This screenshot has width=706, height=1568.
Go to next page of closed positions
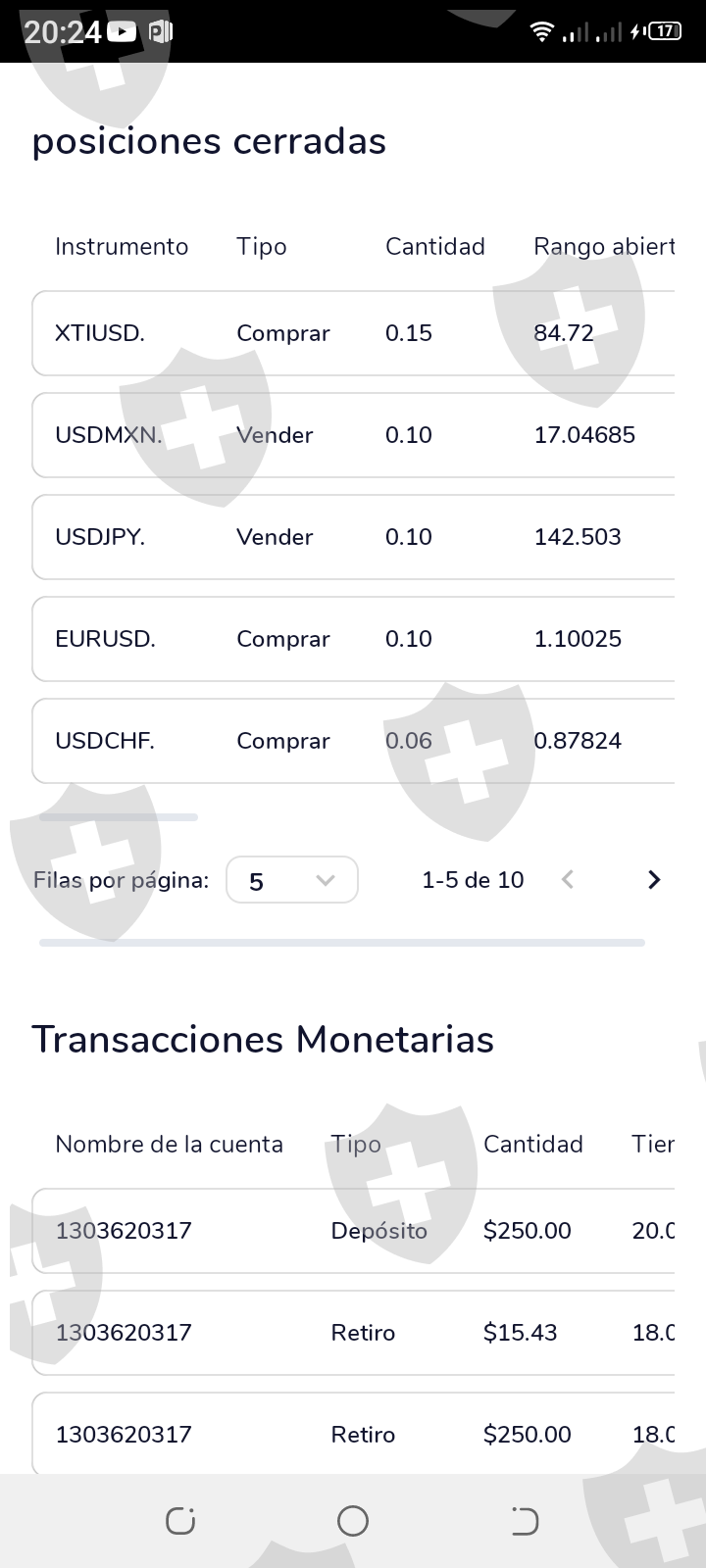(654, 880)
